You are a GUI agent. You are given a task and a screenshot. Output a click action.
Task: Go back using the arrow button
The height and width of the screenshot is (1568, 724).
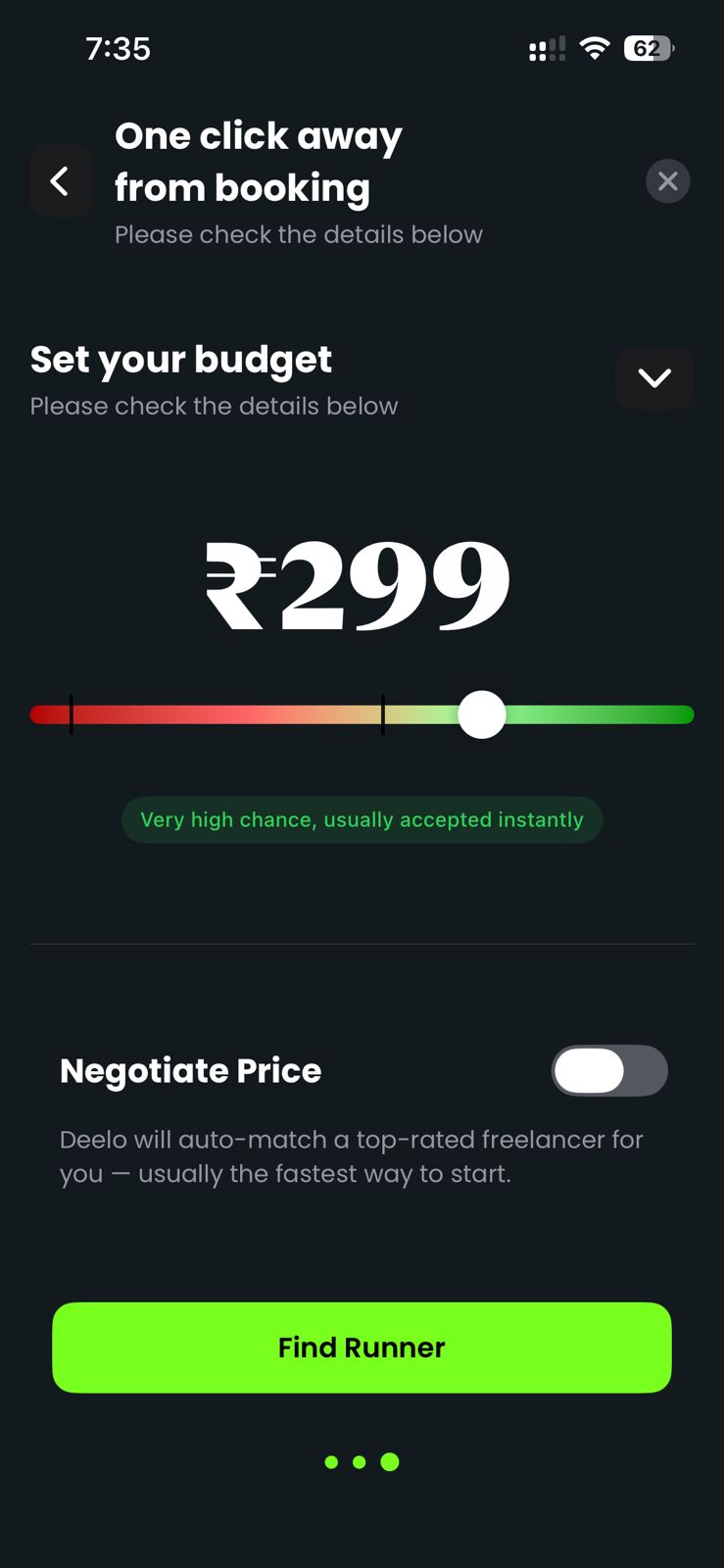coord(61,181)
